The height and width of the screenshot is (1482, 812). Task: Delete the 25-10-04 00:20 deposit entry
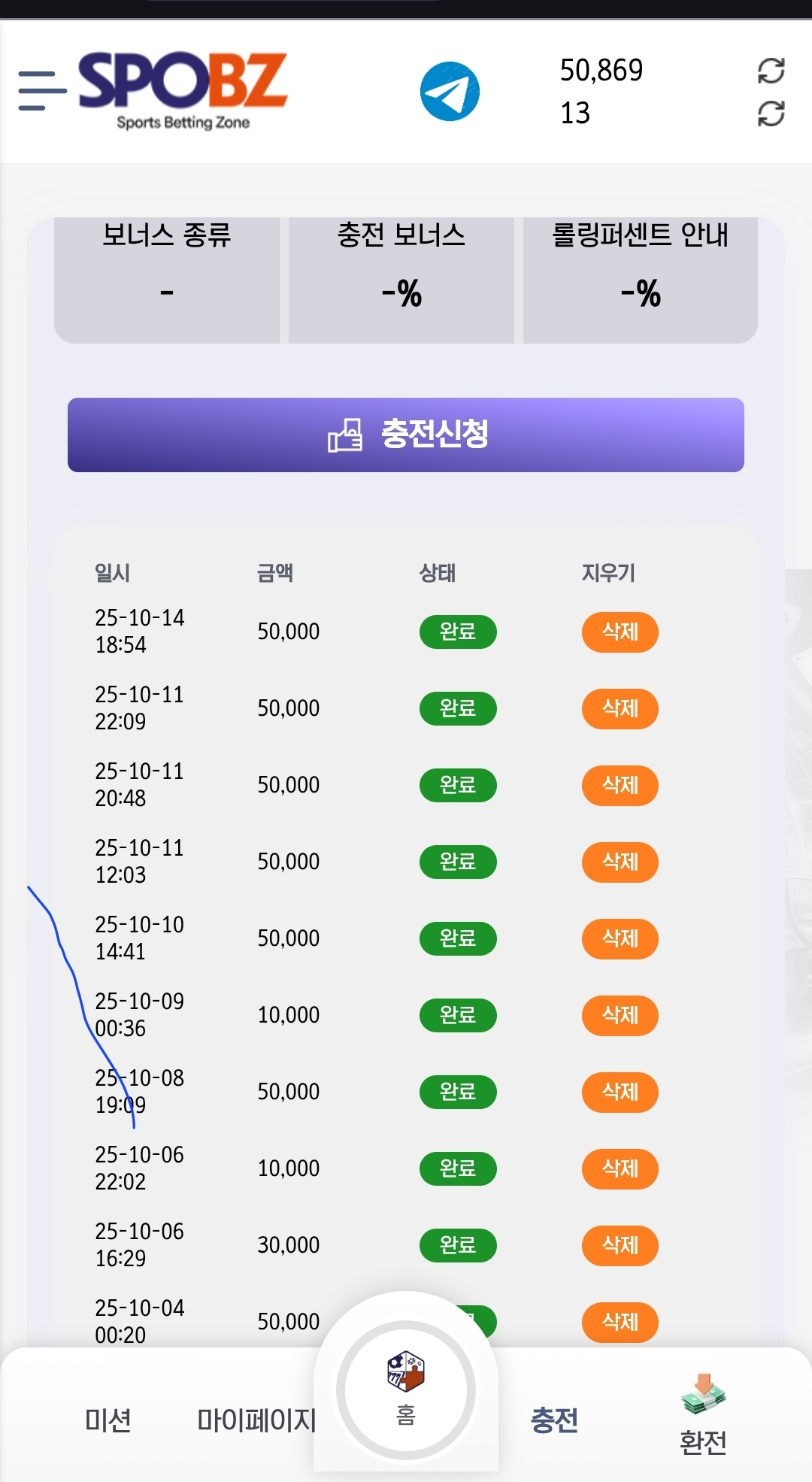tap(620, 1323)
